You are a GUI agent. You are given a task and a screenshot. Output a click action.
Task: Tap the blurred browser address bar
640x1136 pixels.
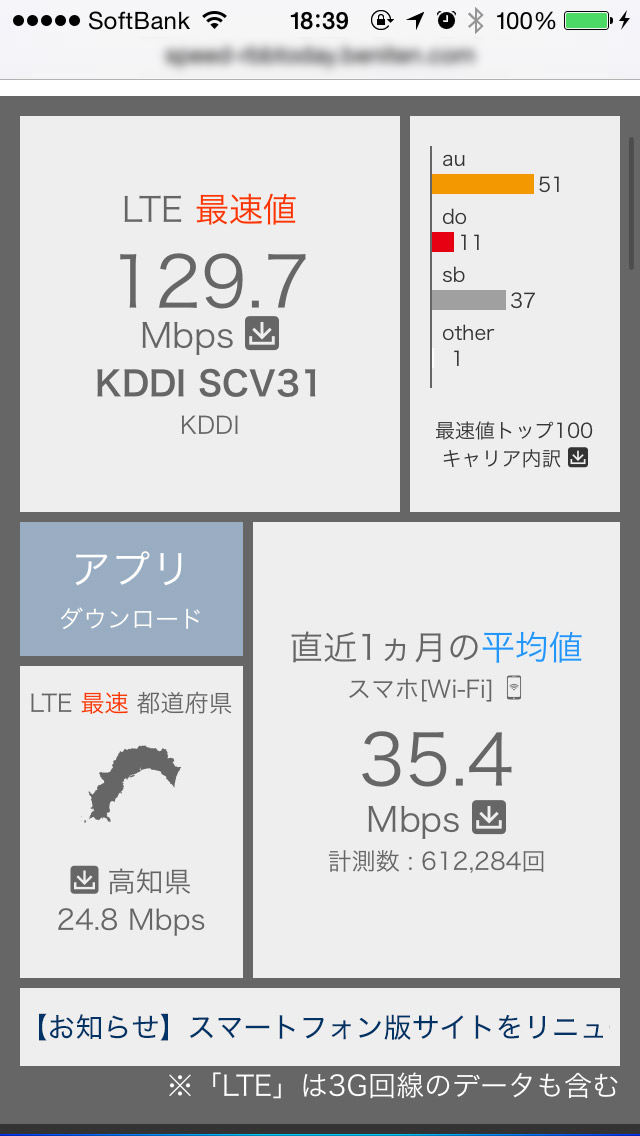point(320,55)
